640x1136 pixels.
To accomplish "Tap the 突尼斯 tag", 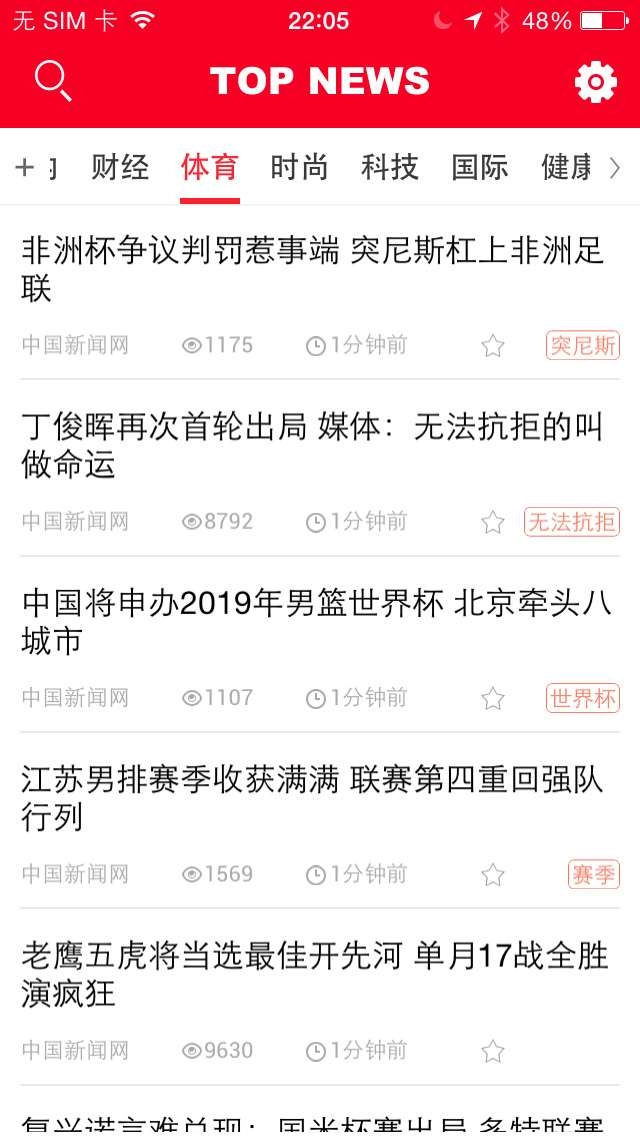I will click(583, 346).
